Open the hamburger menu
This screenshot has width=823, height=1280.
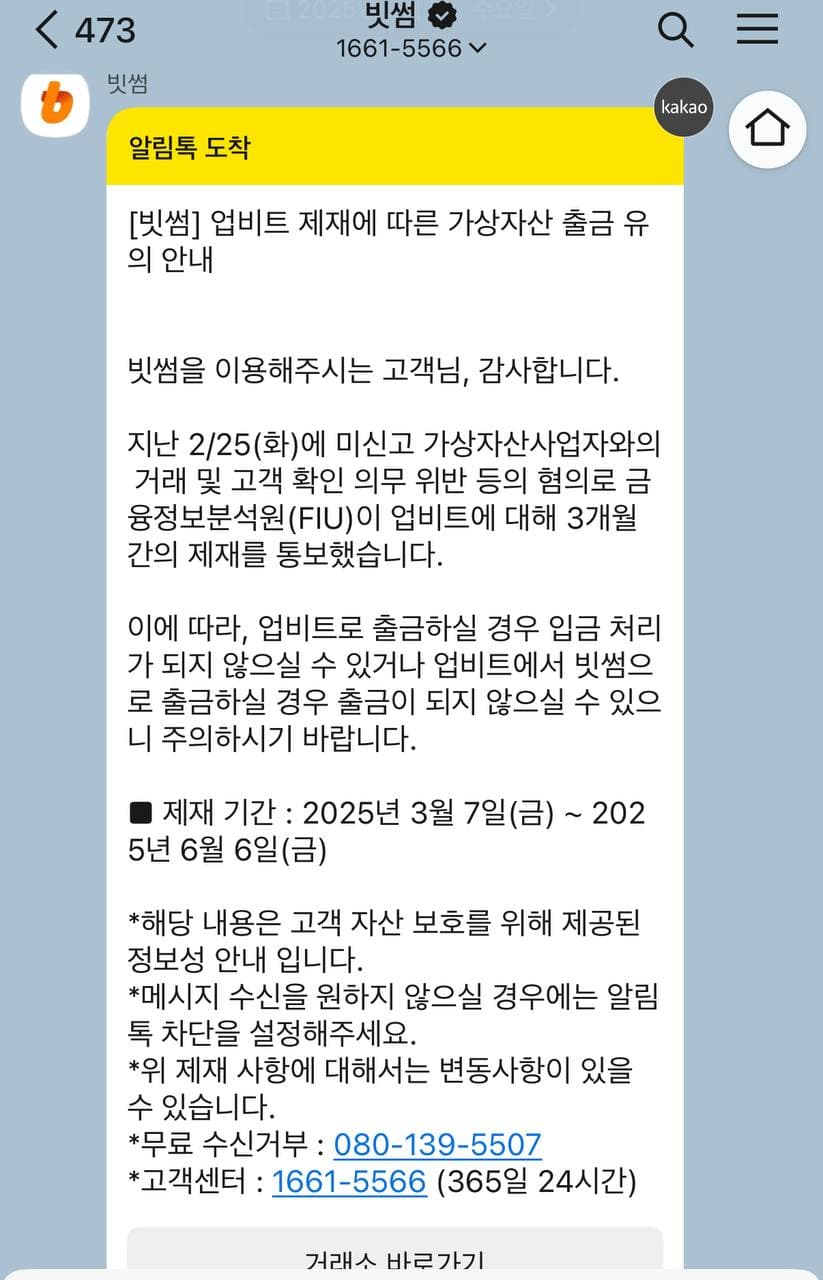757,30
